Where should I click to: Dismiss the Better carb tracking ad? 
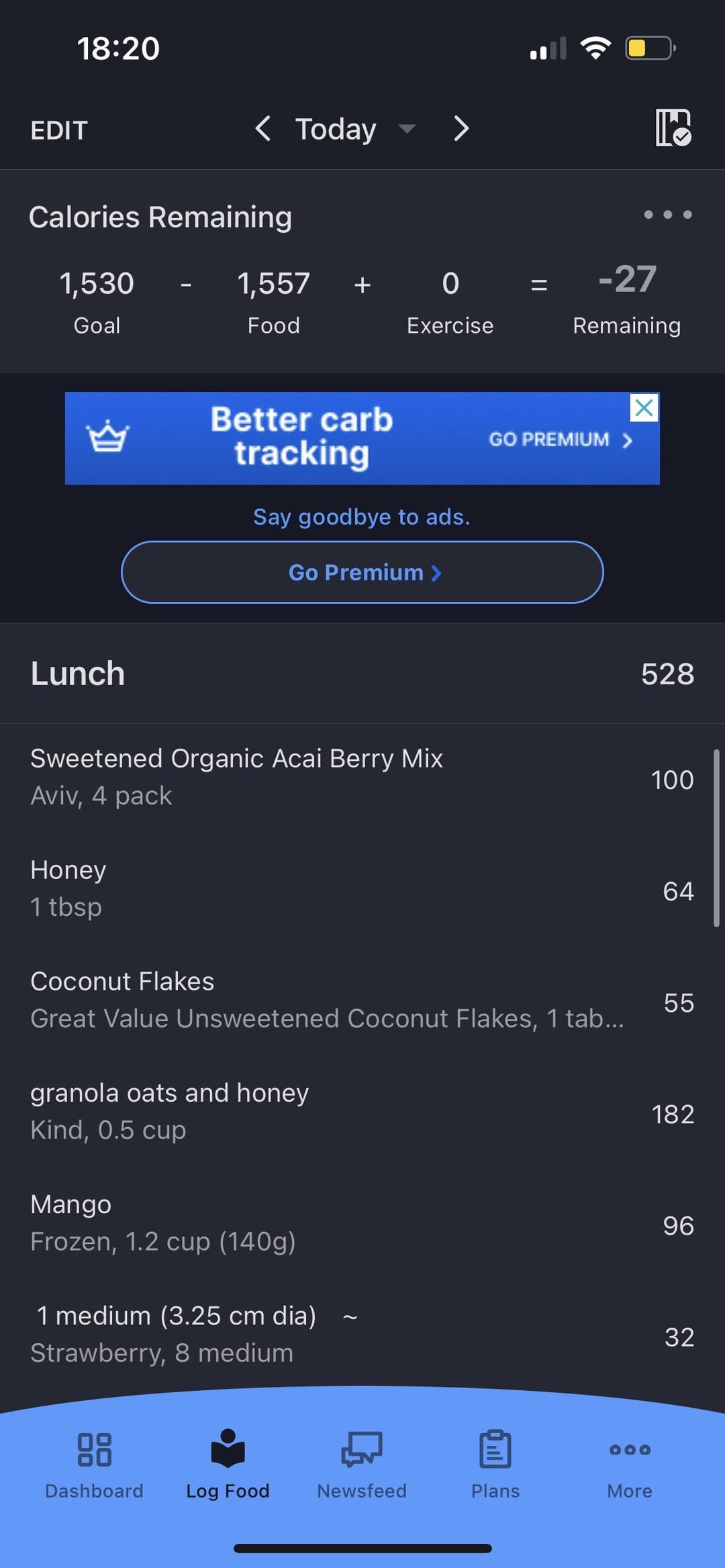644,407
